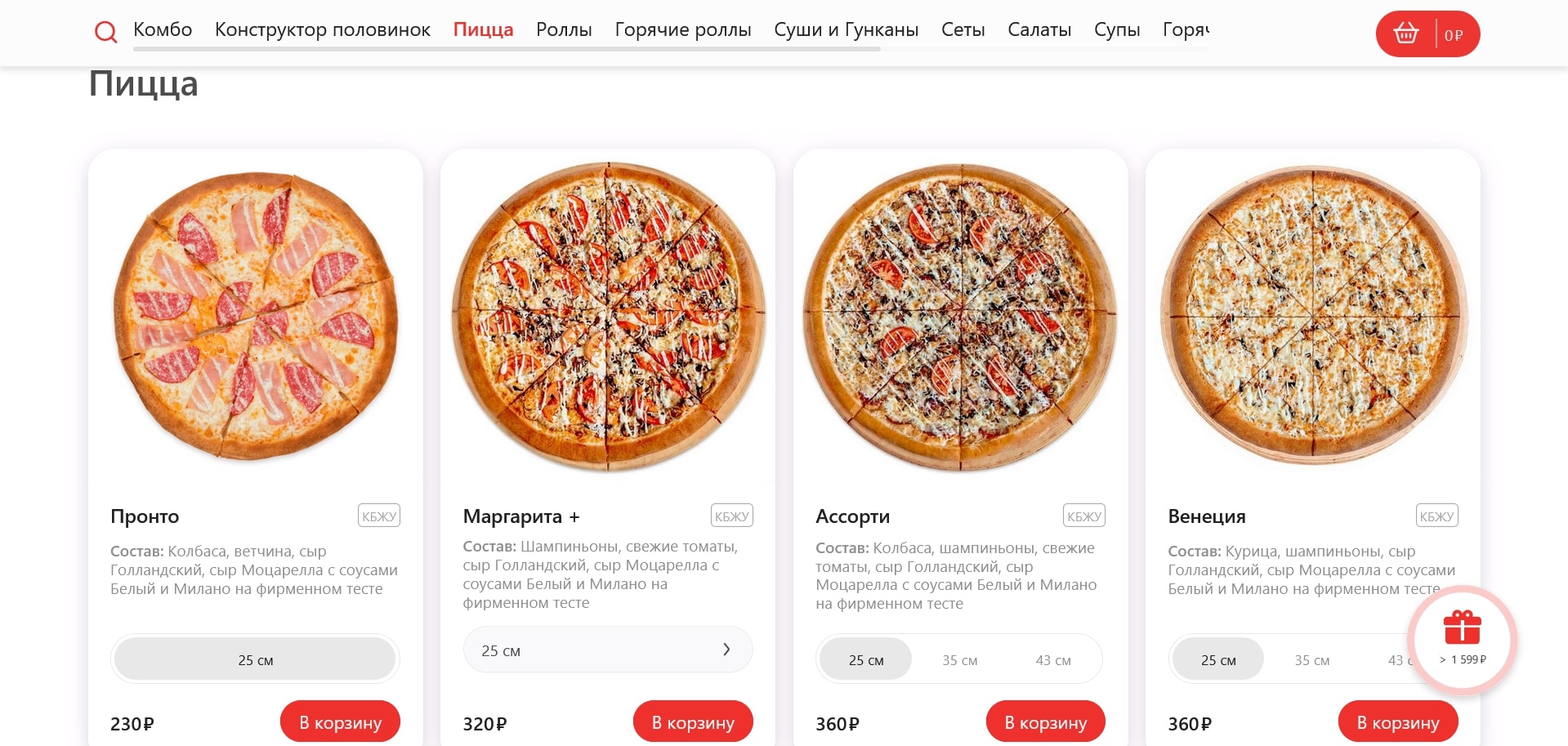Open Конструктор половинок category
Screen dimensions: 1568x746
tap(322, 29)
